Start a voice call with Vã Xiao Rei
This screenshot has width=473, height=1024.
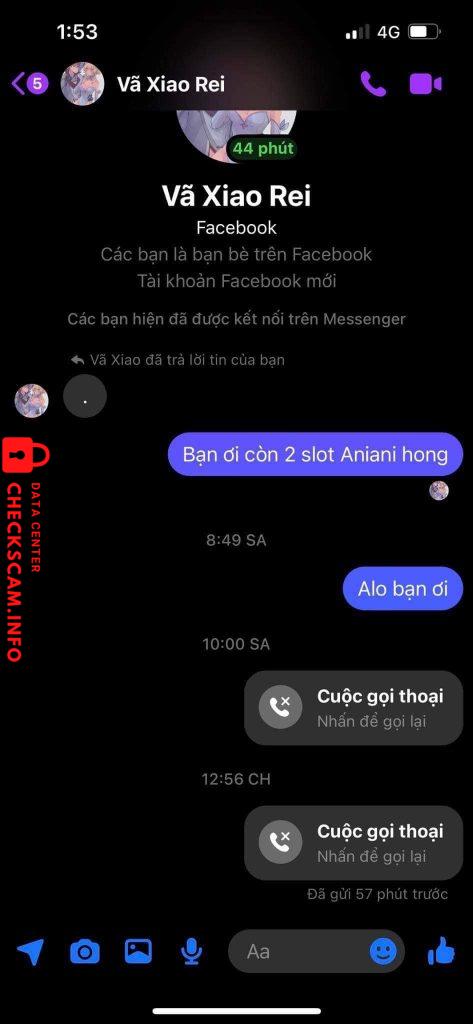coord(373,84)
